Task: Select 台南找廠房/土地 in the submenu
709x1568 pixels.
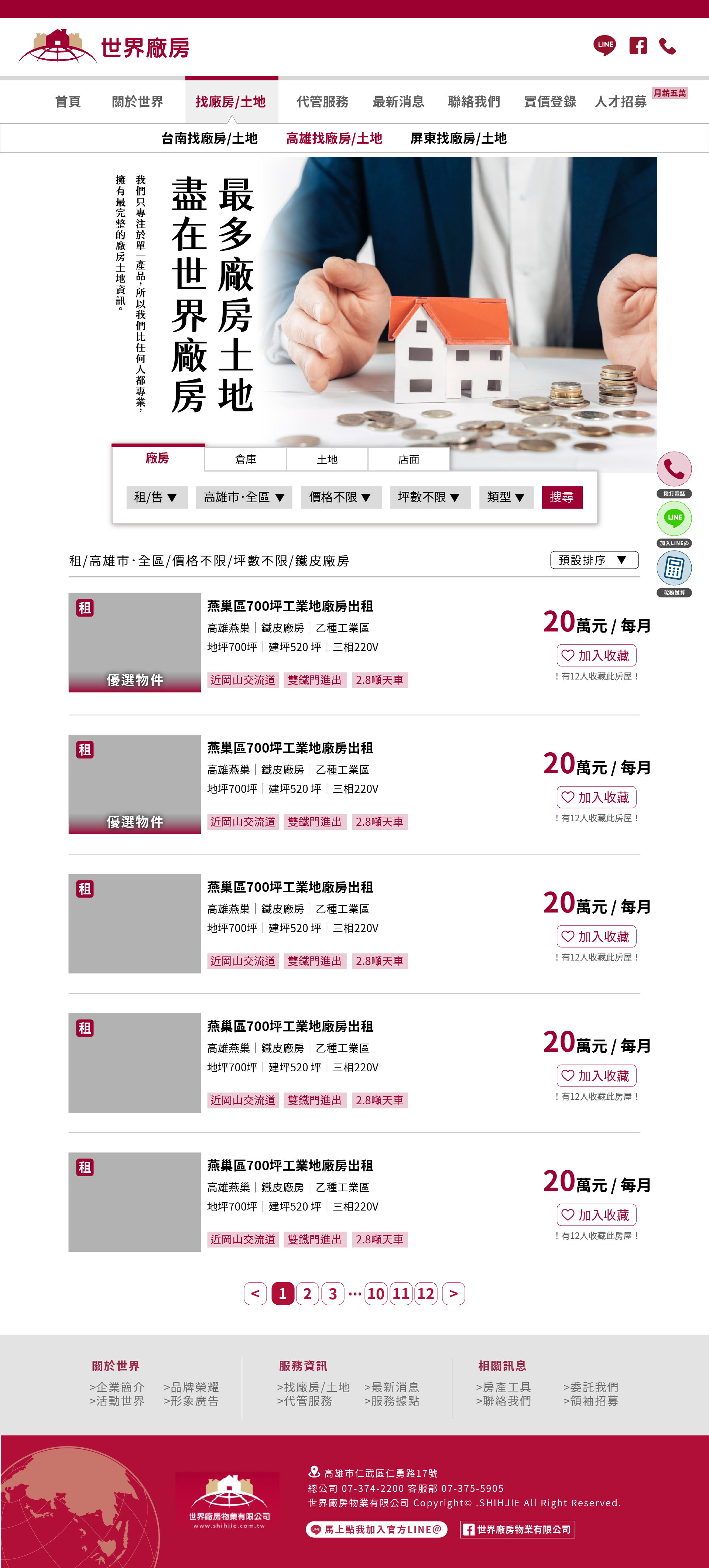Action: [209, 138]
